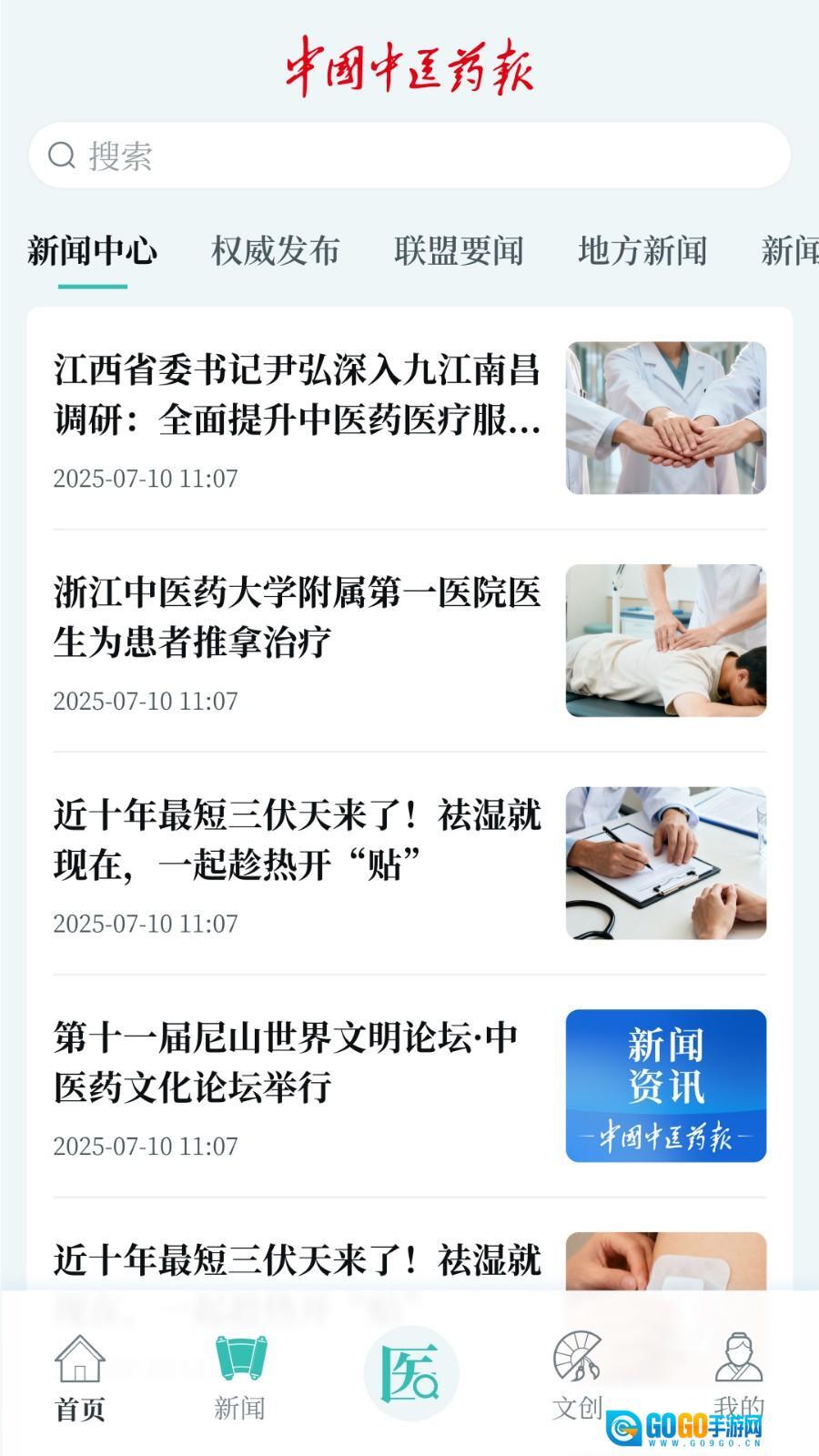Open the 尼山世界文明论坛 中医药文化论坛 article
The width and height of the screenshot is (819, 1456).
coord(286,1063)
